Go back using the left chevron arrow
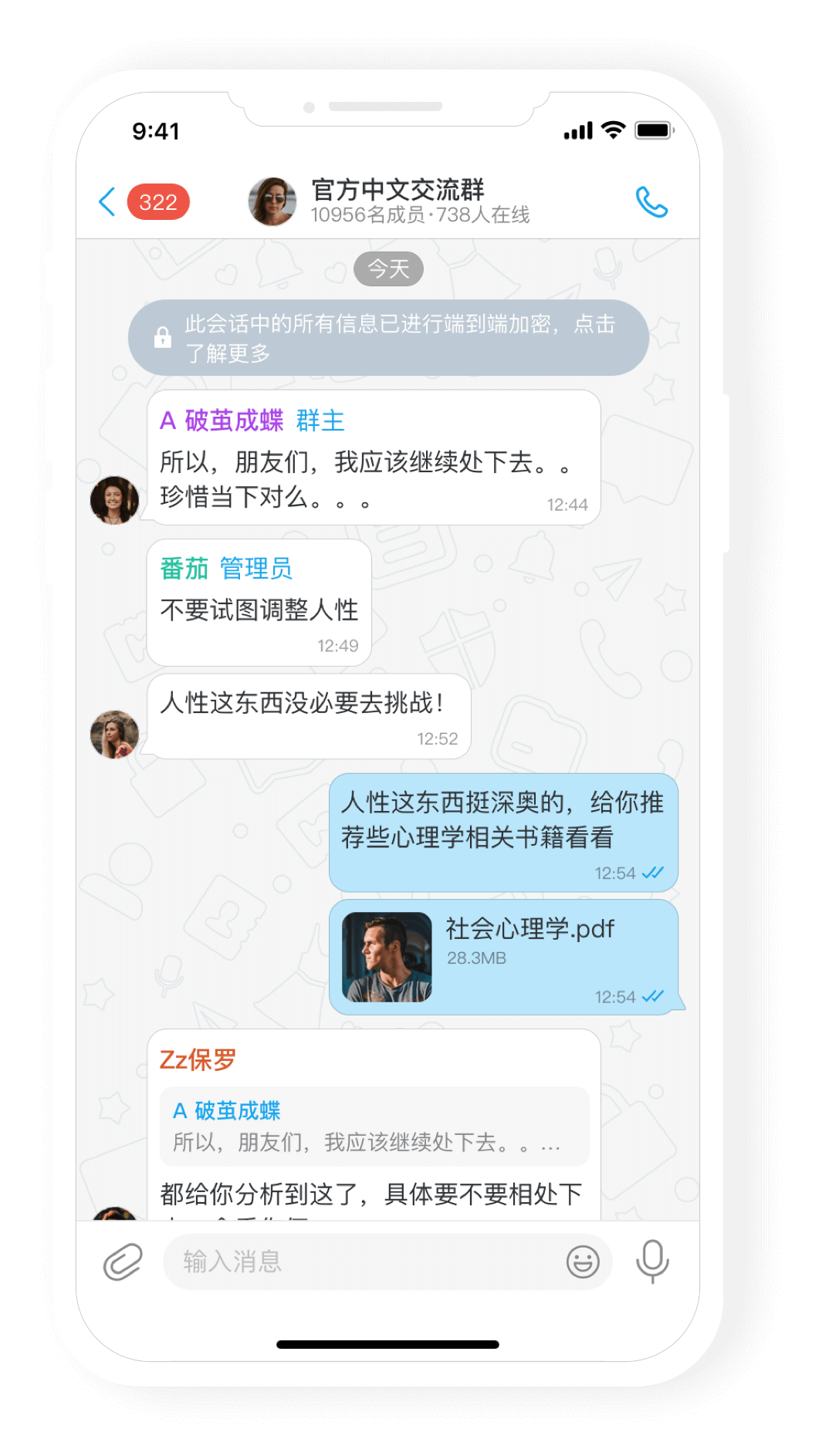The image size is (822, 1456). pyautogui.click(x=107, y=200)
